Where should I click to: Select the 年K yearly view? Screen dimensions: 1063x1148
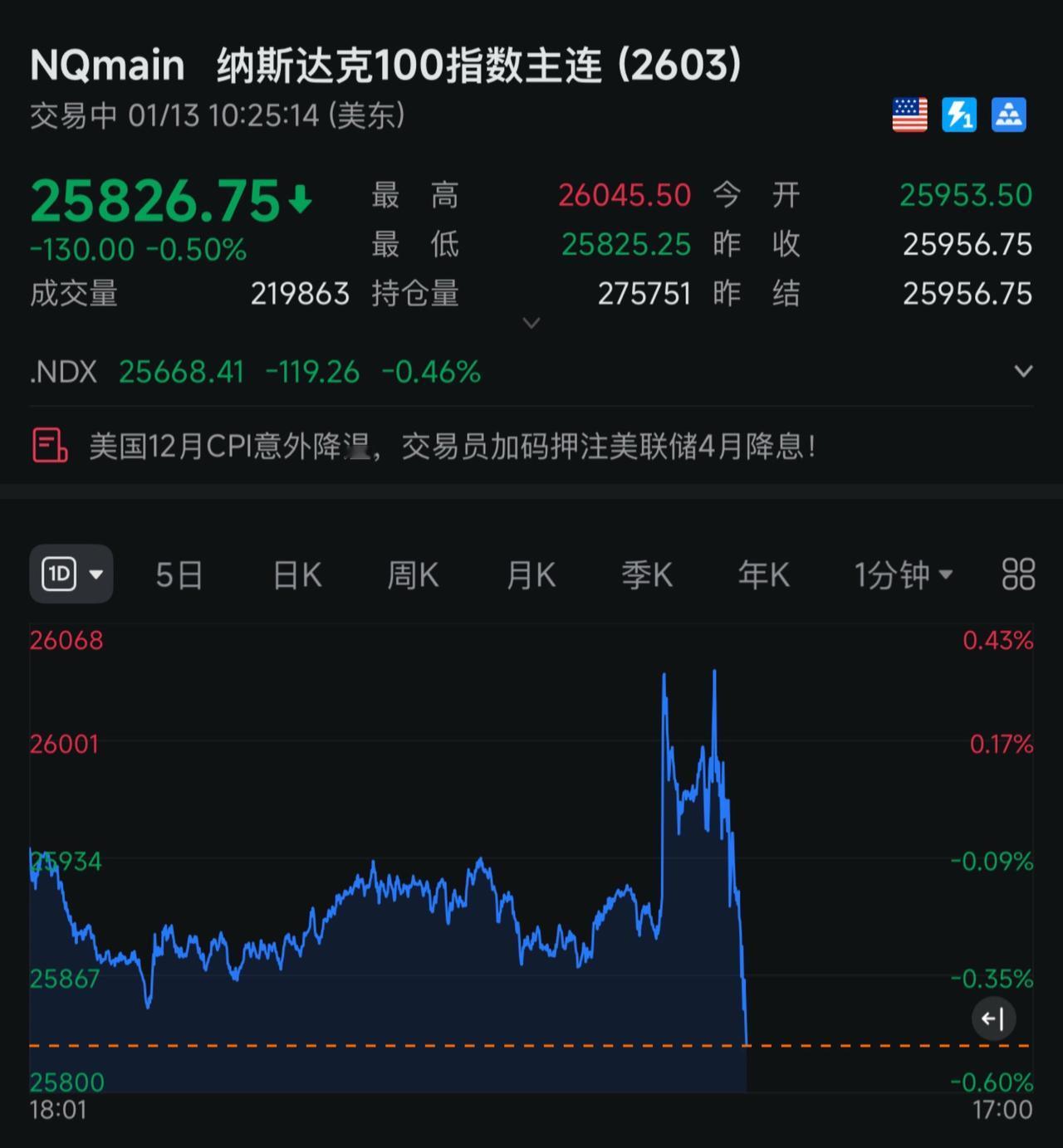(762, 574)
